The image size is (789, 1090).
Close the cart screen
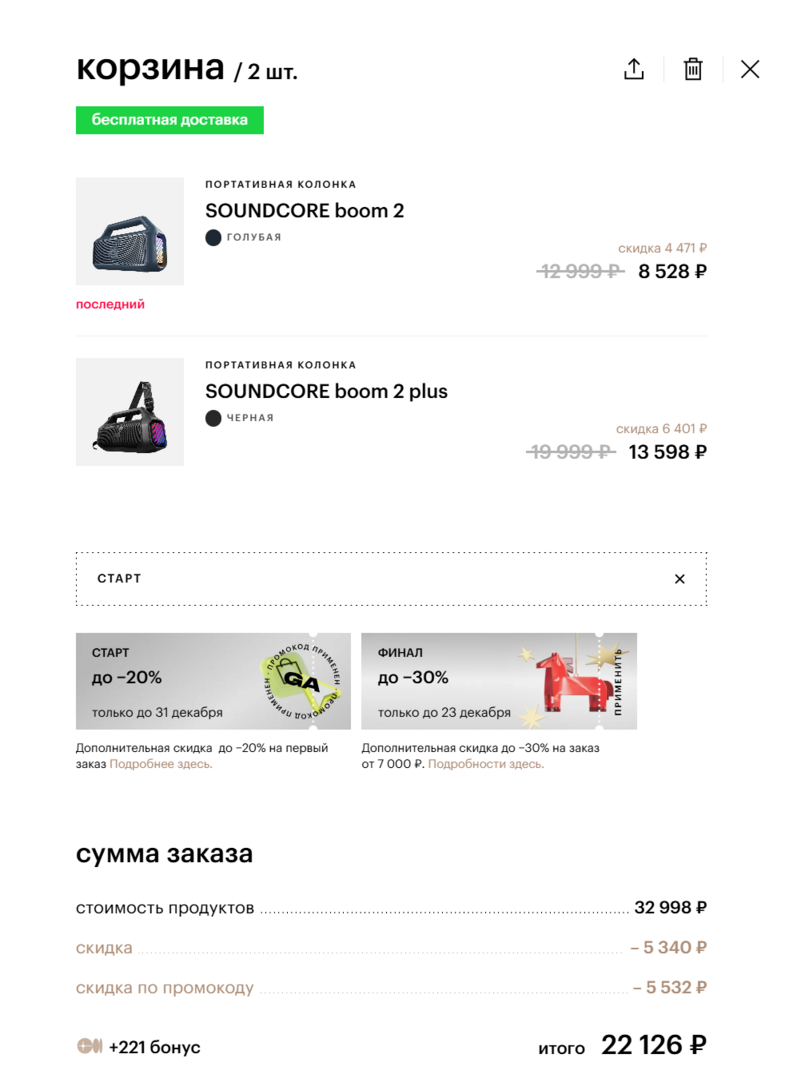click(750, 69)
